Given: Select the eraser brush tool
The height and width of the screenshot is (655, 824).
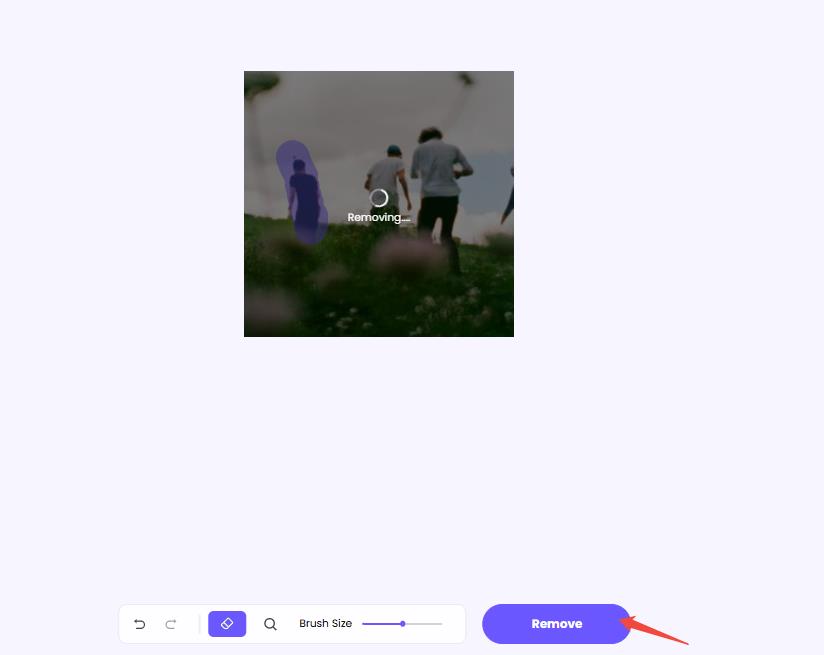Looking at the screenshot, I should (x=227, y=624).
